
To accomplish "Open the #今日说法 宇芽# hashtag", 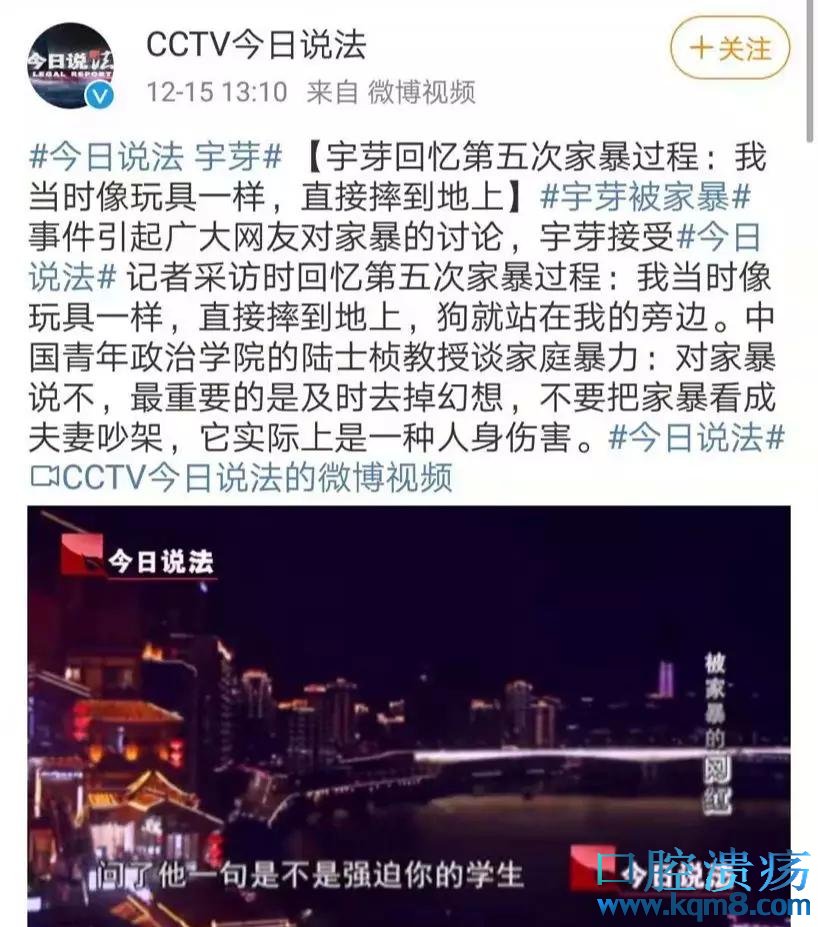I will [x=158, y=158].
